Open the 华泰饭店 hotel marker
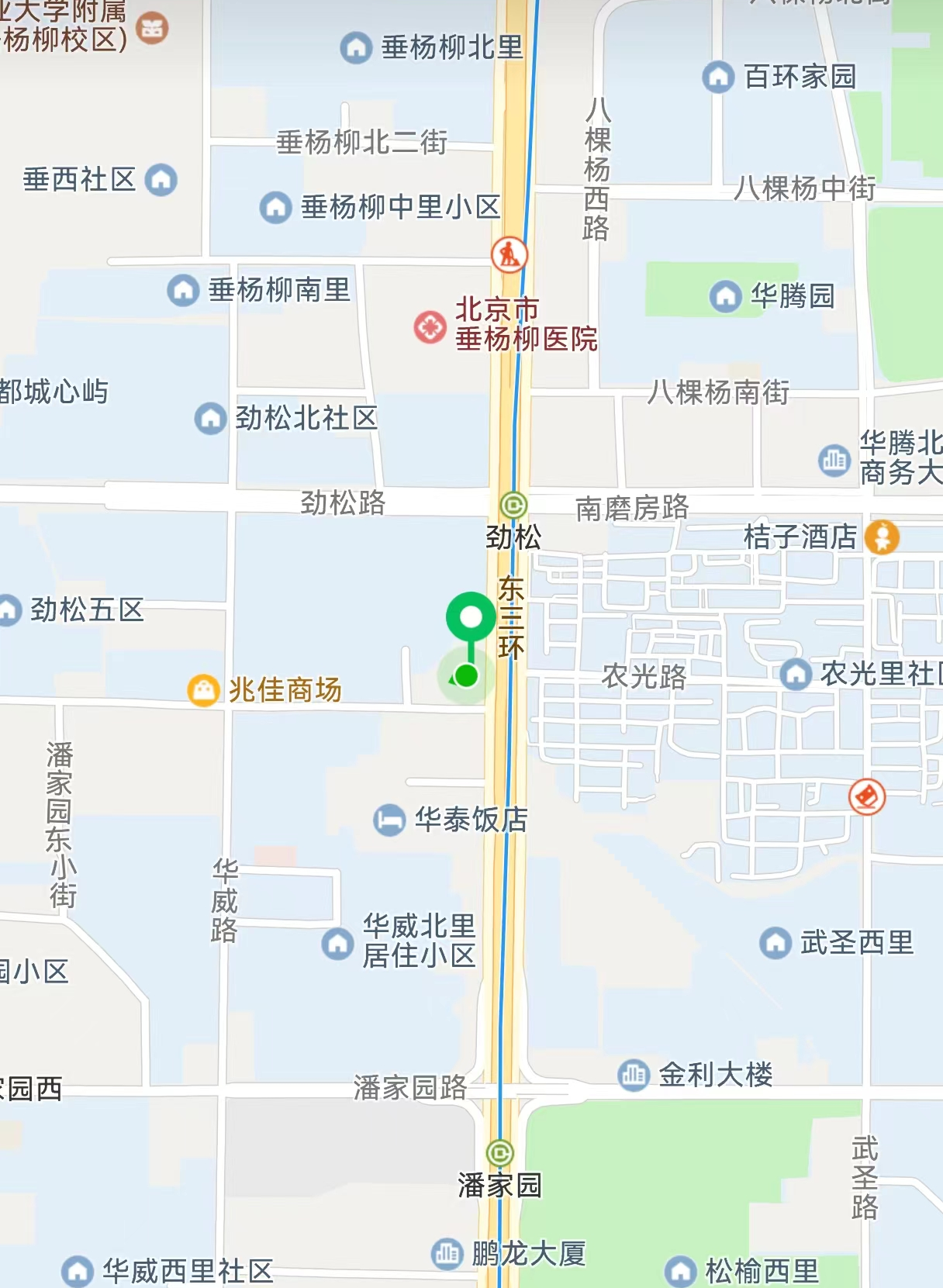943x1288 pixels. 389,820
